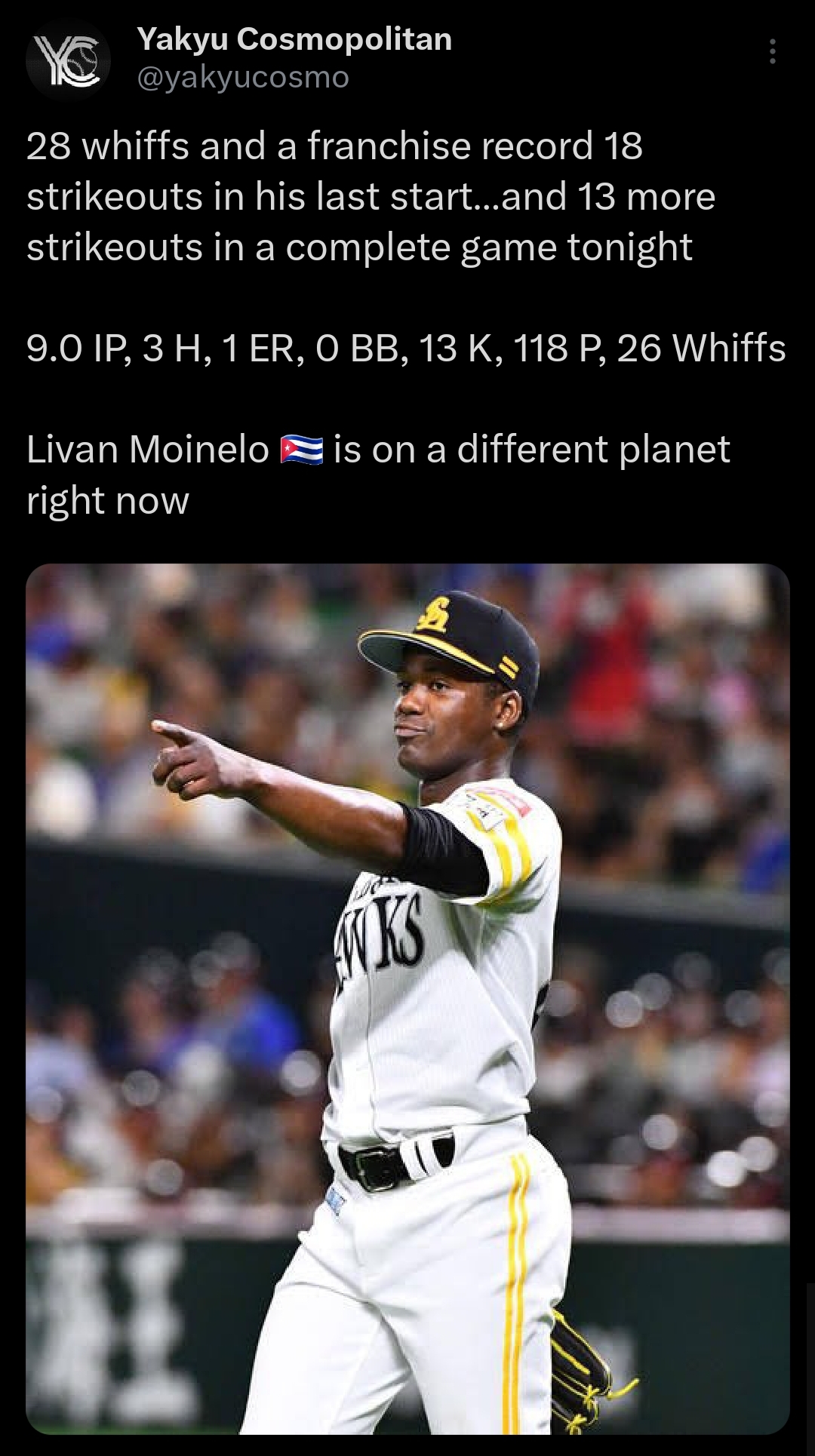This screenshot has height=1456, width=815.
Task: Open the attached photo of the pitcher
Action: 407,999
